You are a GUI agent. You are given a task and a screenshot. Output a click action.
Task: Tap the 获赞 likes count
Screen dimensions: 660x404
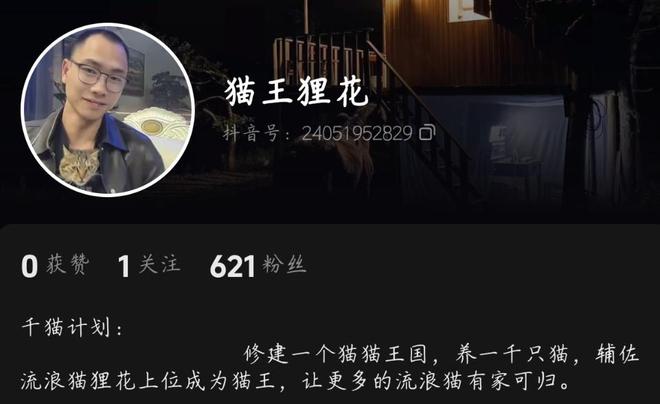[x=55, y=265]
